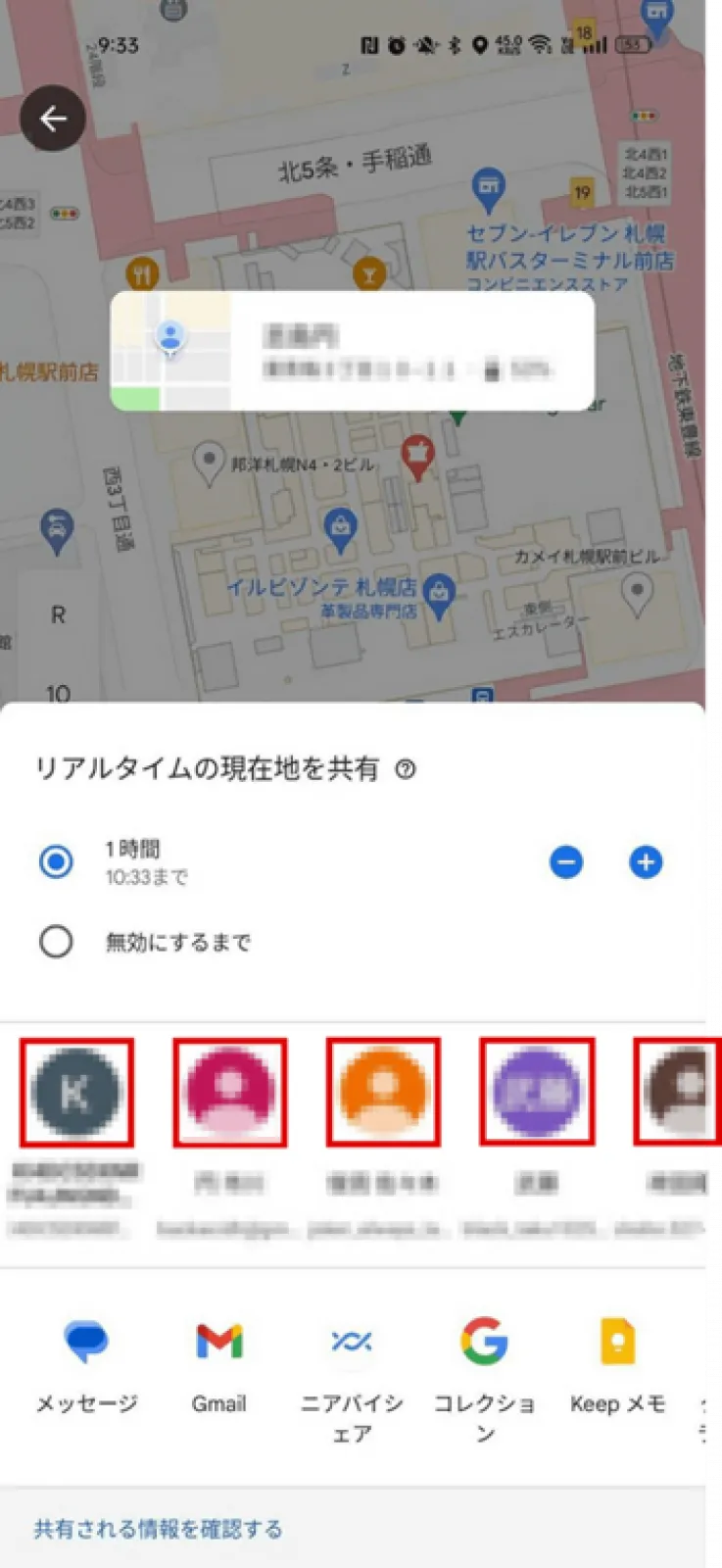This screenshot has height=1568, width=722.
Task: Decrease sharing time with minus button
Action: [x=566, y=862]
